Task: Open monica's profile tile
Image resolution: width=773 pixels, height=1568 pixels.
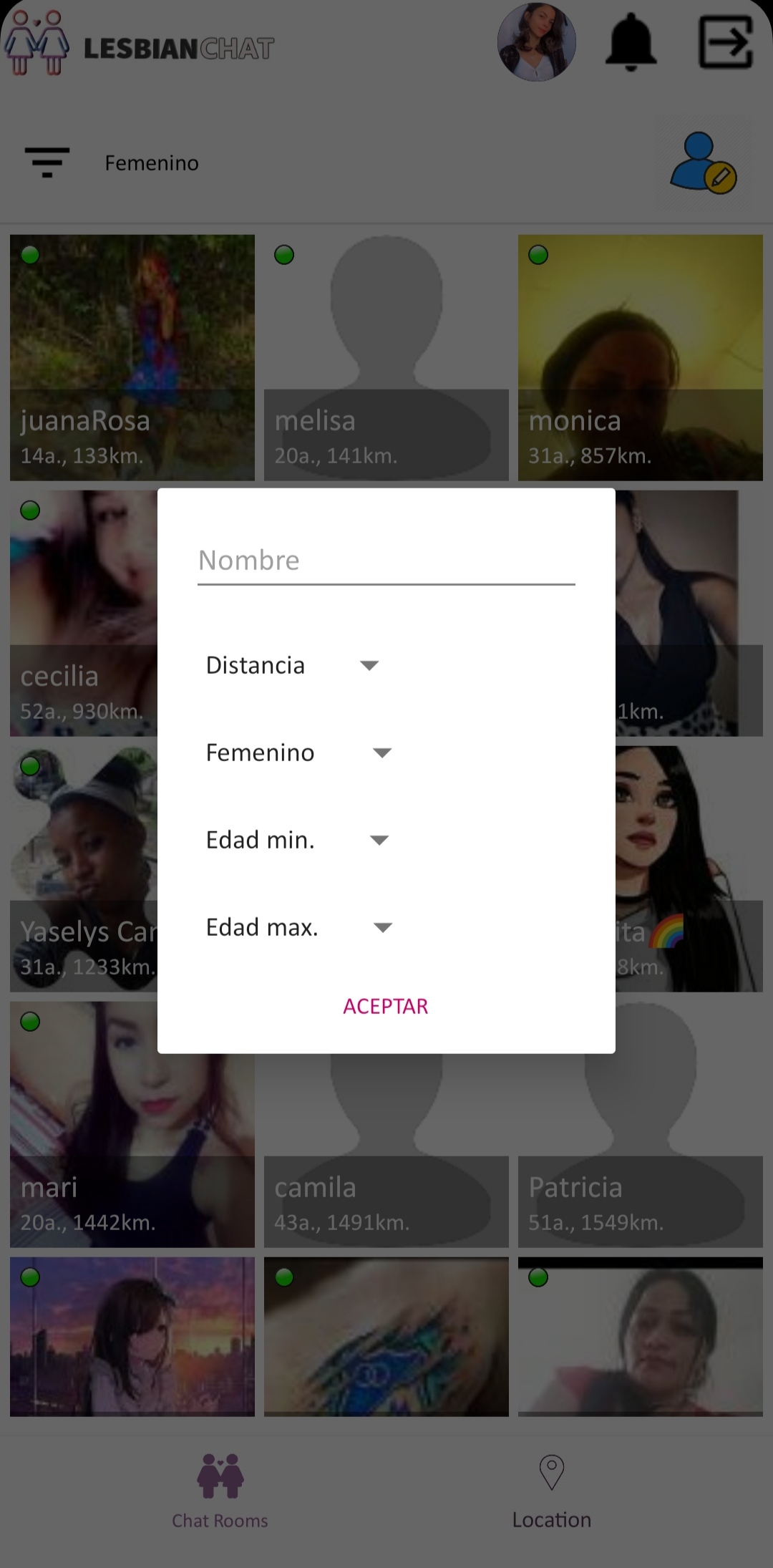Action: pos(640,357)
